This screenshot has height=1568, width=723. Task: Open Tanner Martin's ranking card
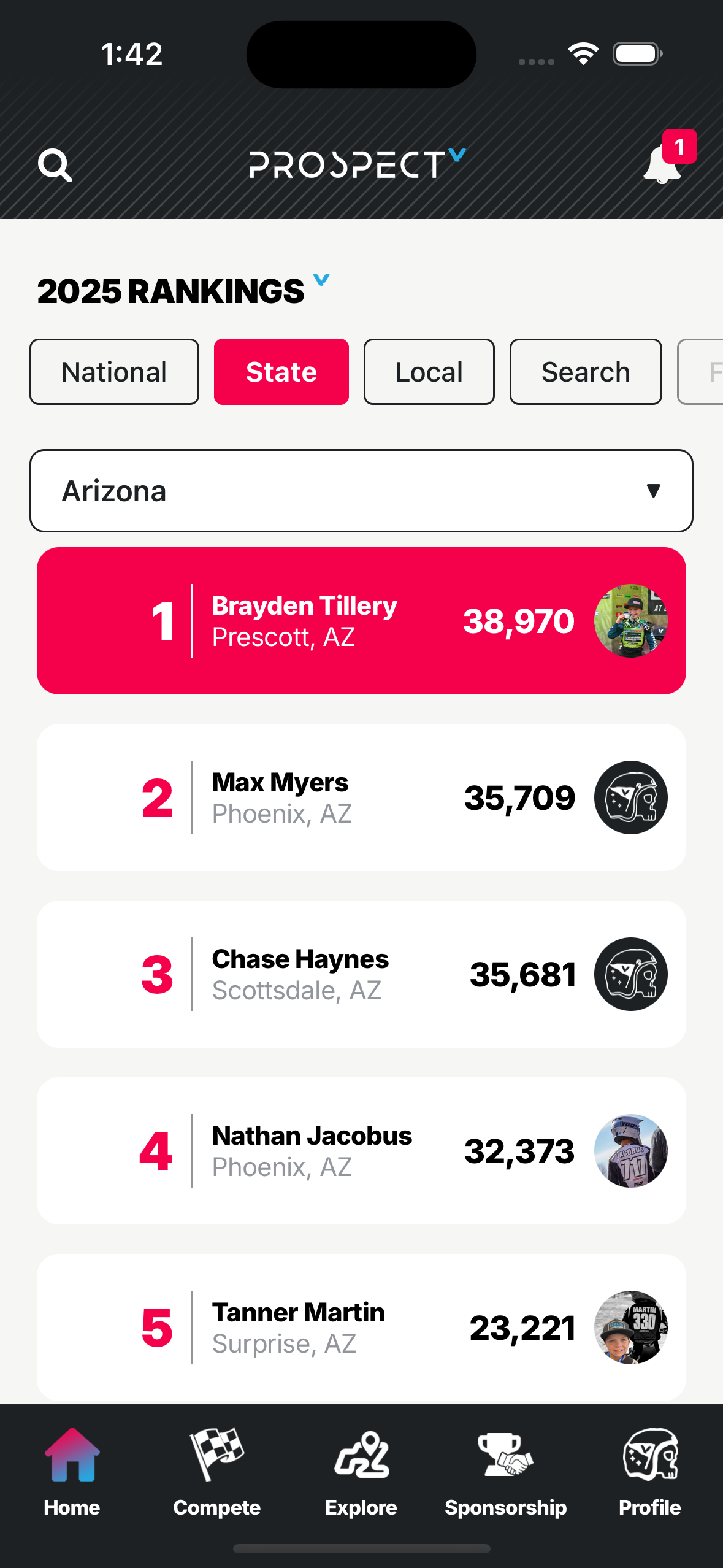[x=361, y=1328]
